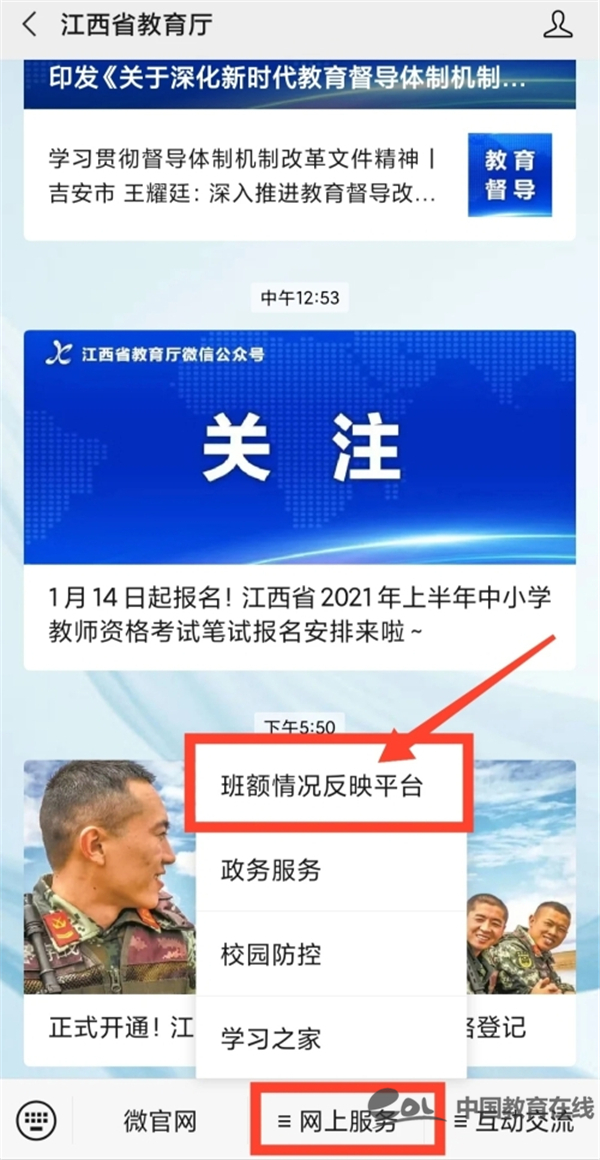Toggle the 网上服务 bottom menu
Screen dimensions: 600x1160
338,1121
